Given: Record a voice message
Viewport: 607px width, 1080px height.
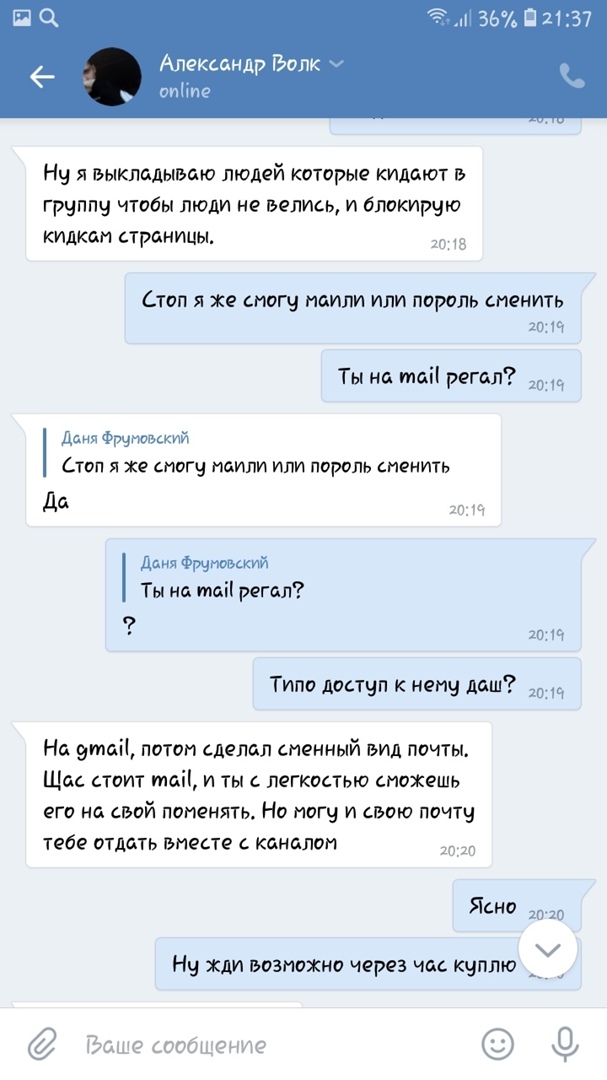Looking at the screenshot, I should pyautogui.click(x=565, y=1045).
